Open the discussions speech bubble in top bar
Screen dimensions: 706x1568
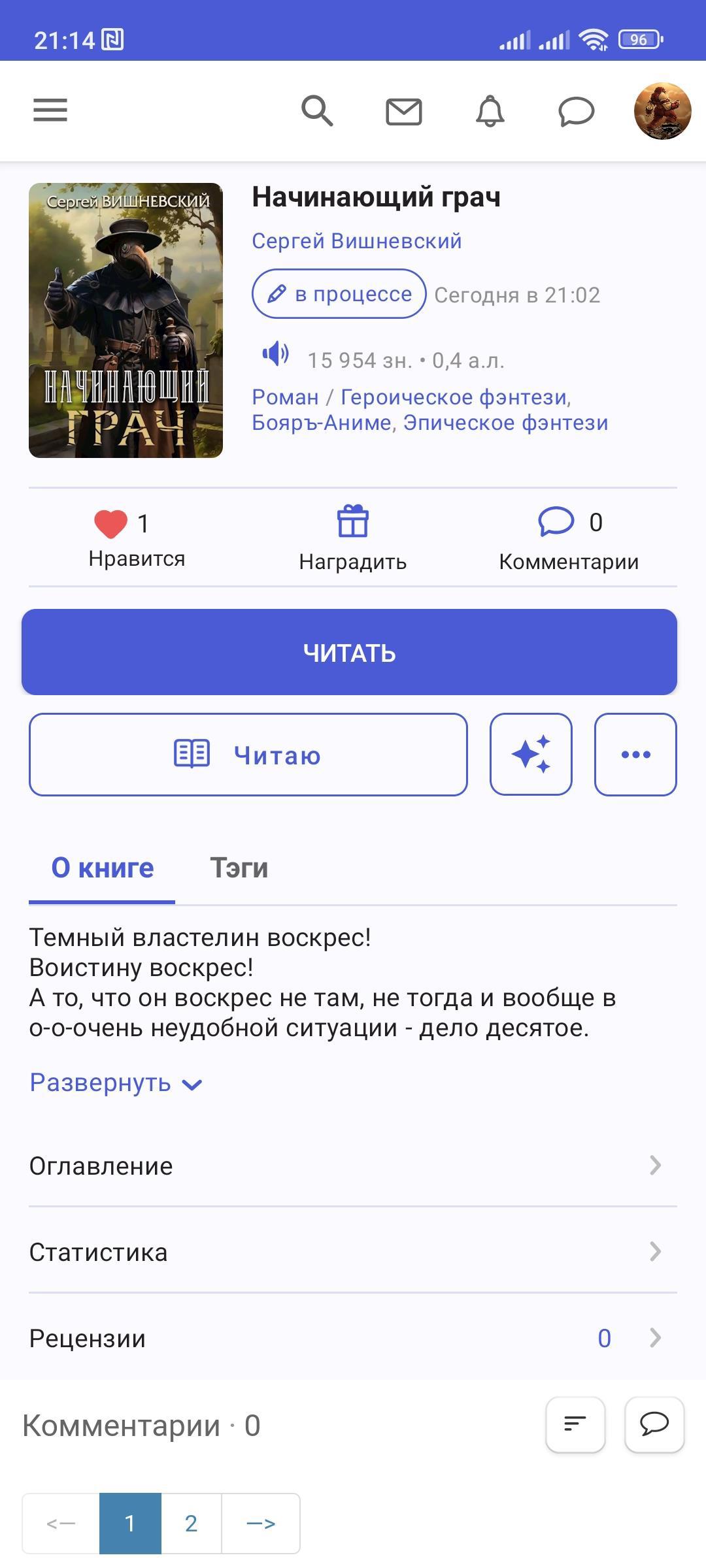pos(576,111)
